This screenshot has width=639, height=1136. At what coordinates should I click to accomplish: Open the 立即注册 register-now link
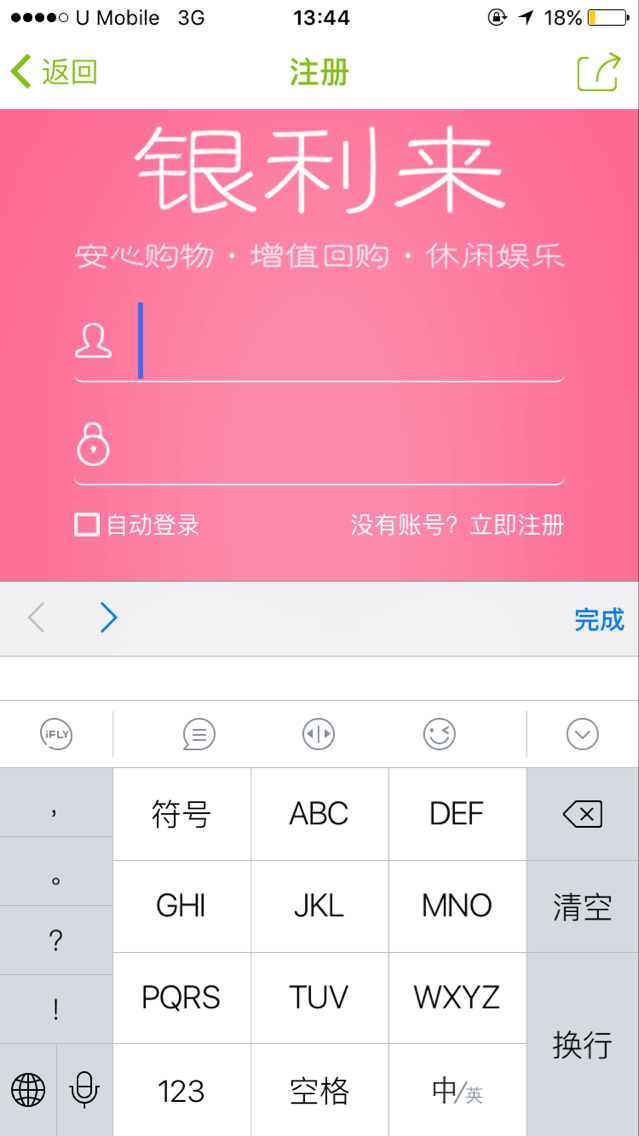click(517, 524)
